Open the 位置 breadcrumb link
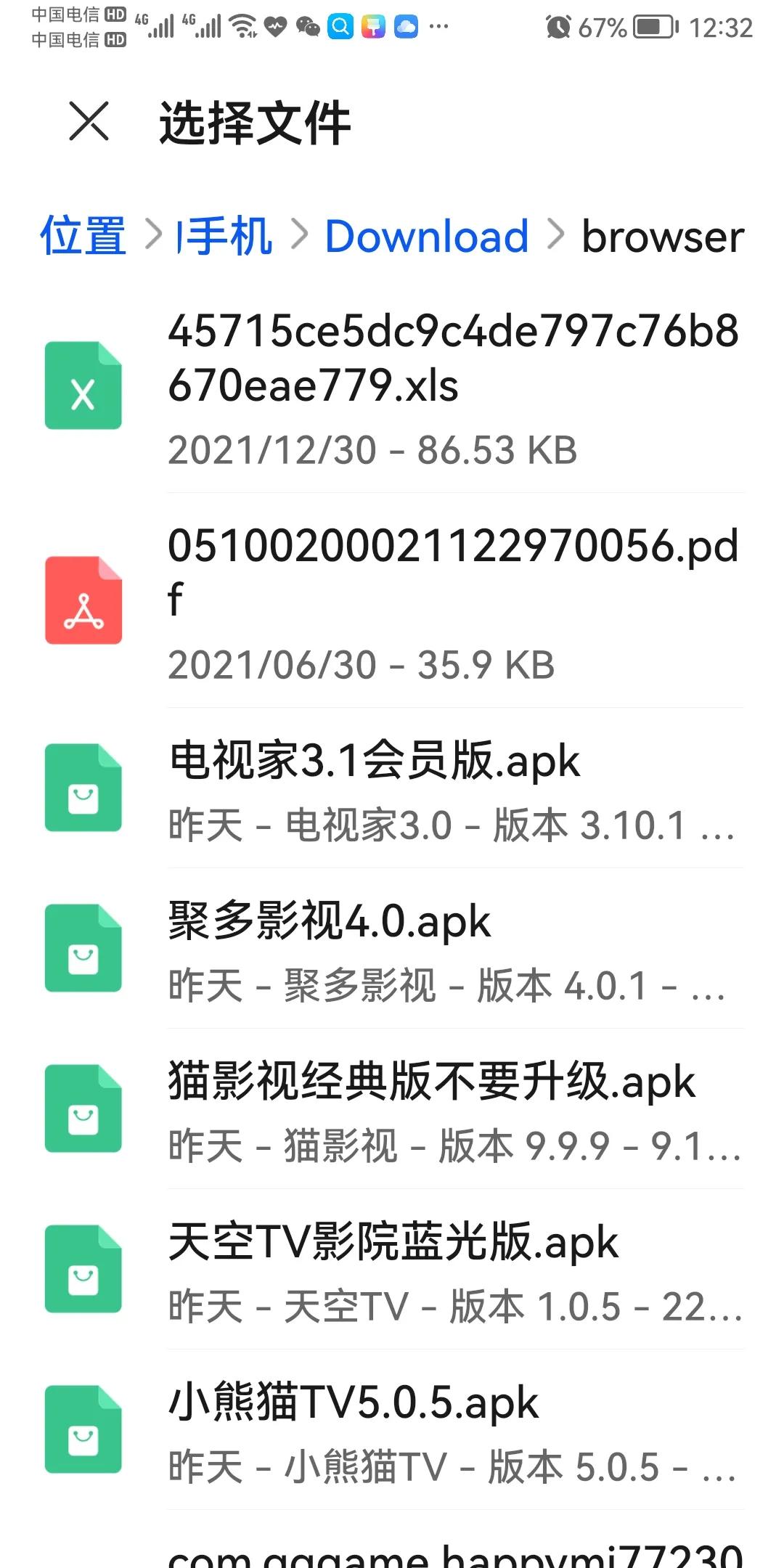This screenshot has height=1568, width=784. point(83,235)
